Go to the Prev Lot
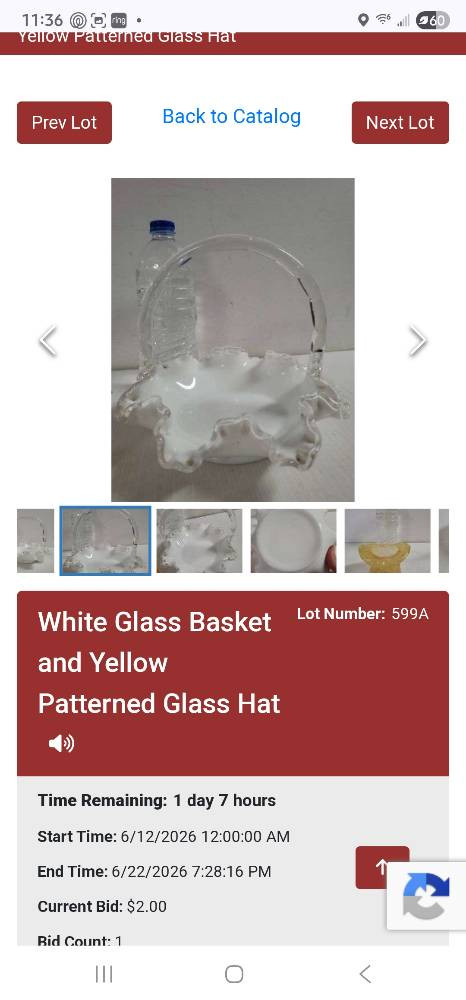This screenshot has height=1000, width=466. click(x=64, y=122)
